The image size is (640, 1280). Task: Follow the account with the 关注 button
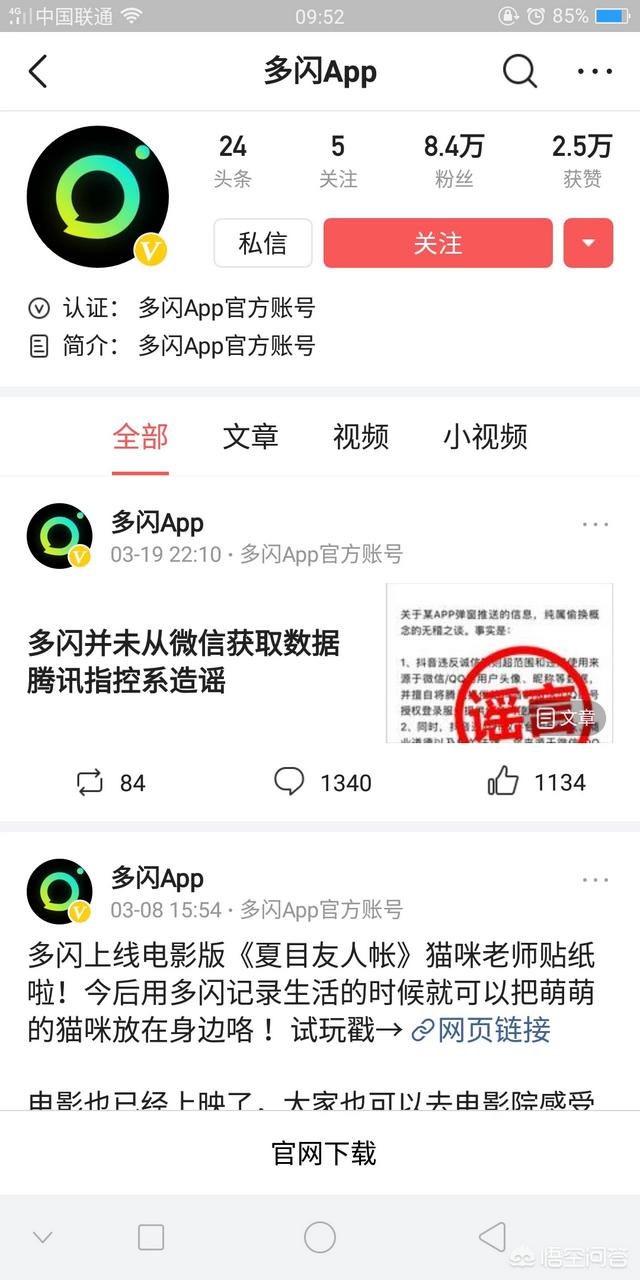click(438, 243)
